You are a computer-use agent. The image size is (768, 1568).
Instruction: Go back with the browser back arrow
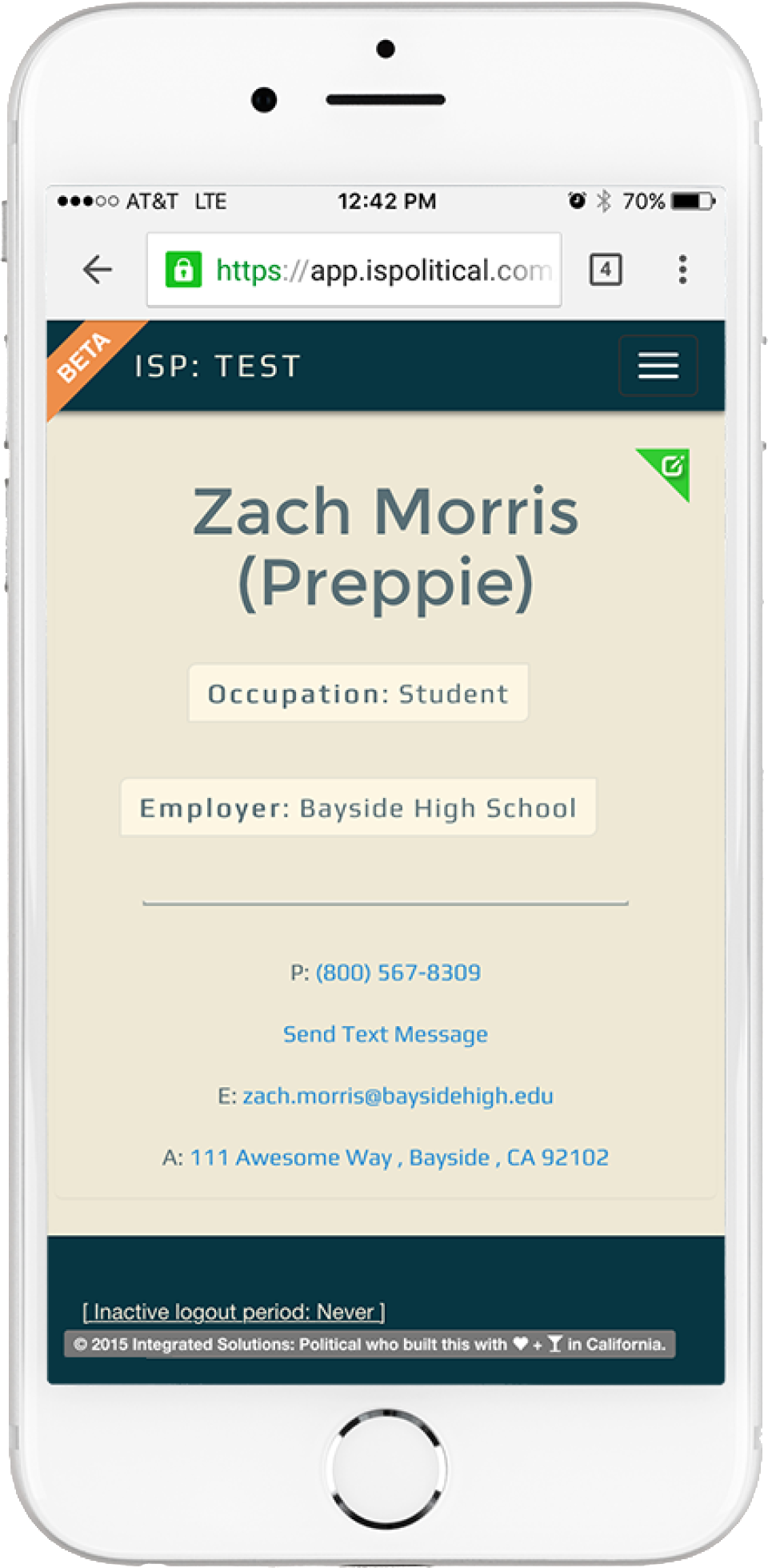point(98,270)
